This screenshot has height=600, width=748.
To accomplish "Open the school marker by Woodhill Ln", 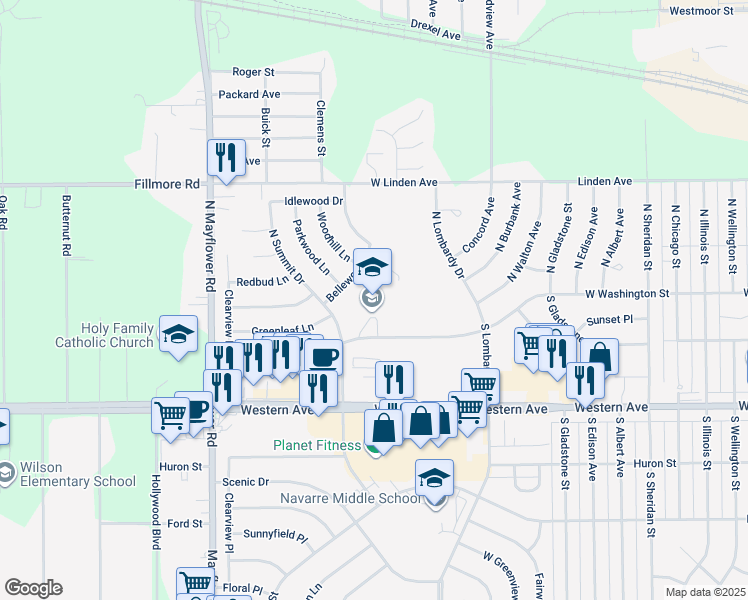I will pos(372,268).
